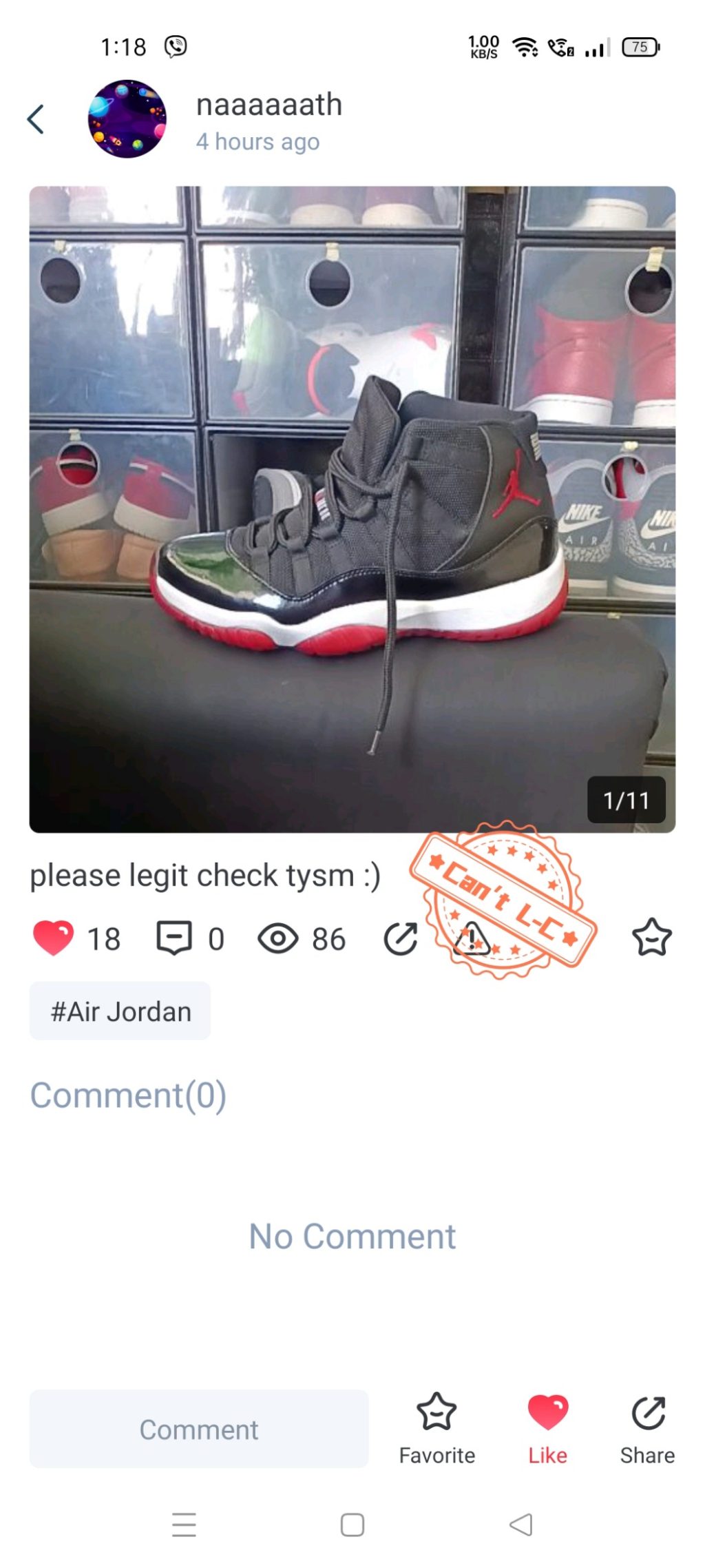Tap Favorite in the bottom bar
The image size is (705, 1568).
[x=436, y=1427]
